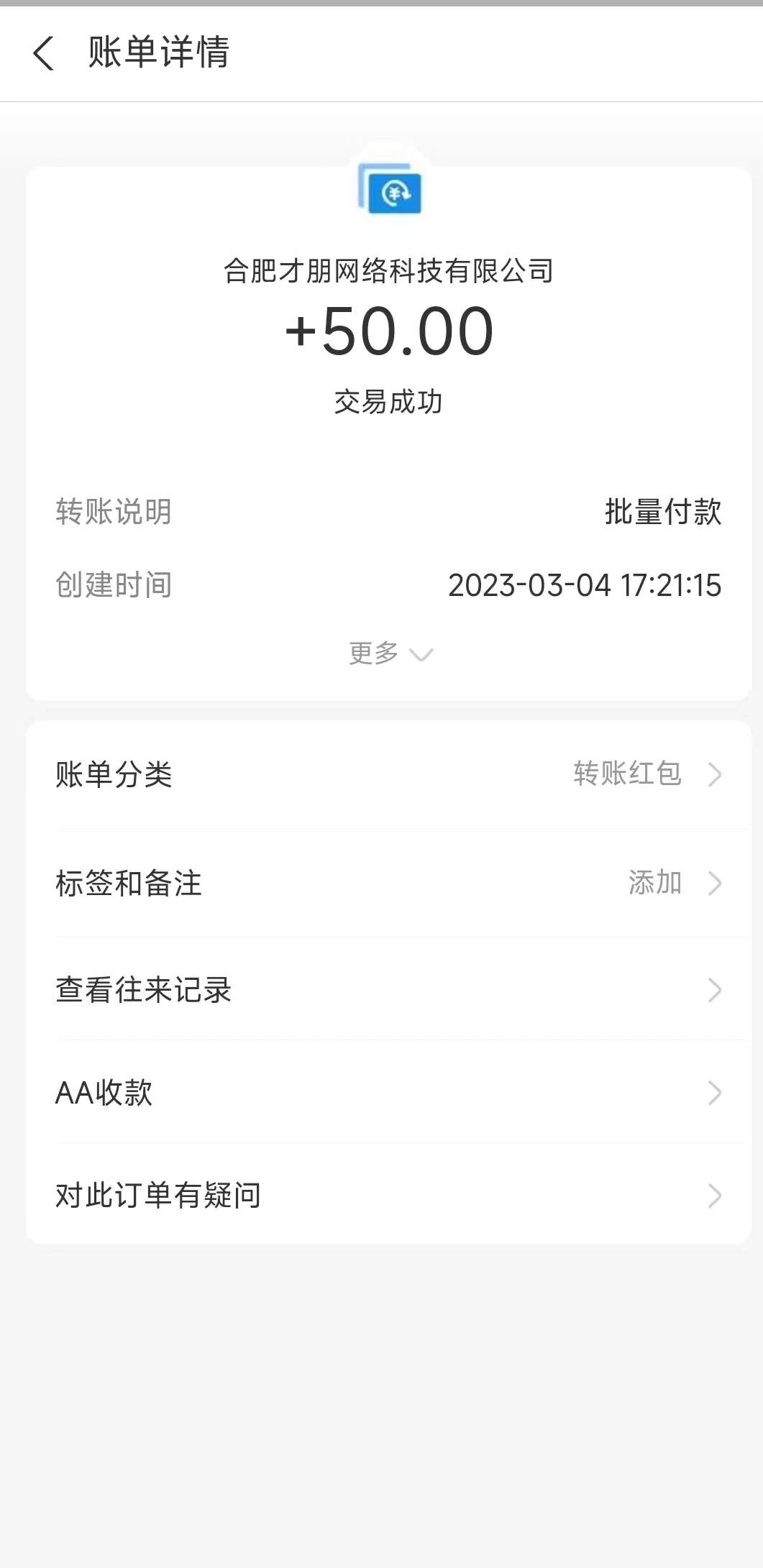Open the 账单分类 row
763x1568 pixels.
[388, 774]
